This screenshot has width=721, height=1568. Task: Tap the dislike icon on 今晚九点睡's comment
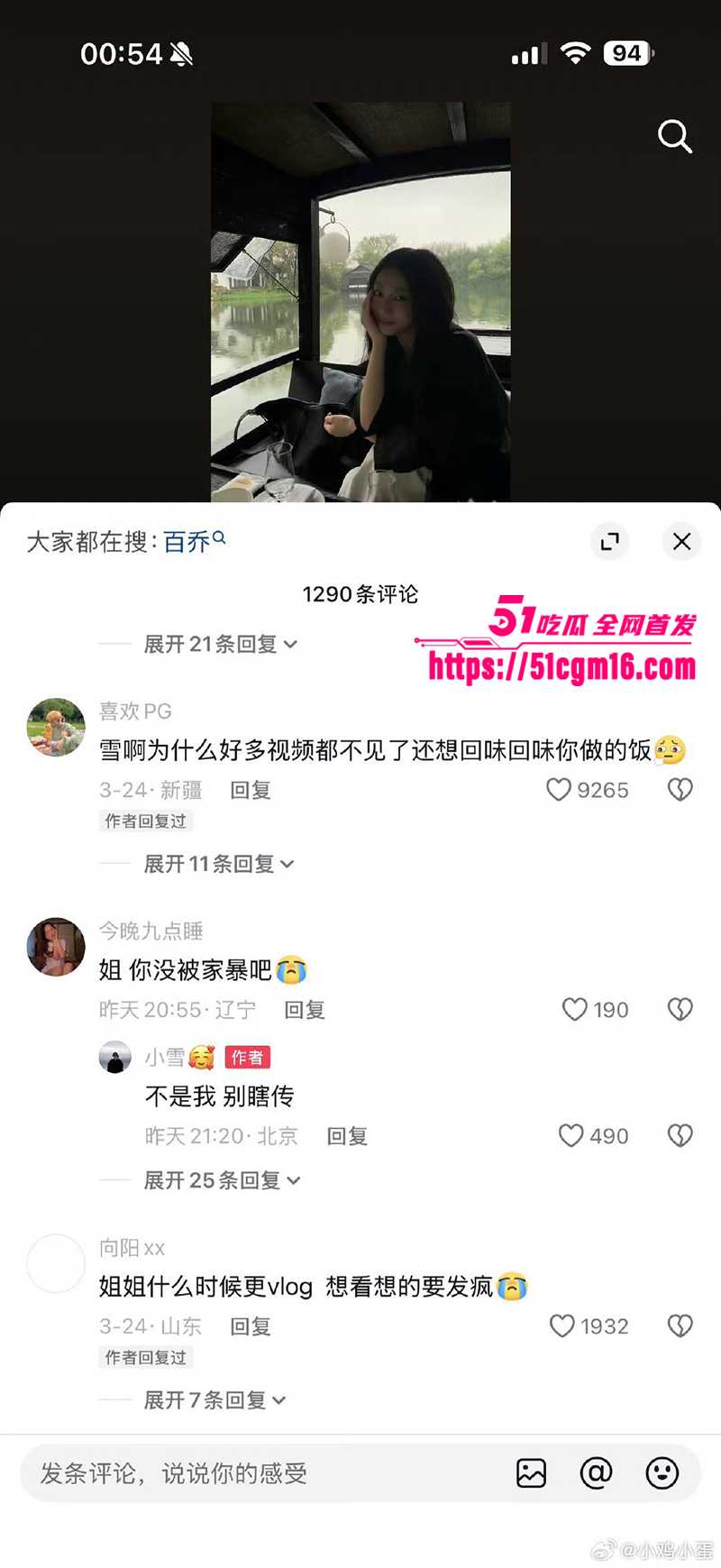(x=680, y=1009)
